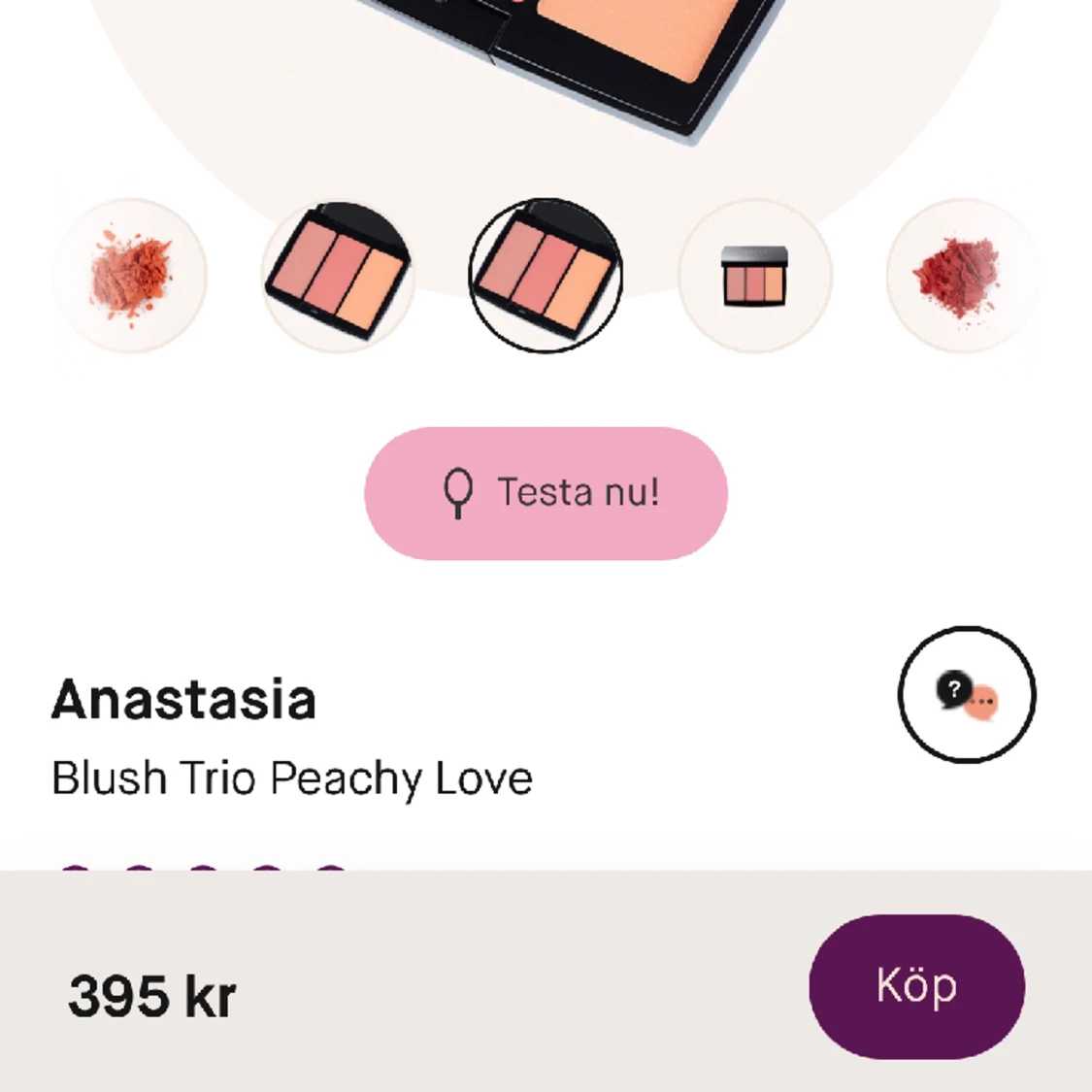Viewport: 1092px width, 1092px height.
Task: Select the red powder swatch thumbnail
Action: coord(961,276)
